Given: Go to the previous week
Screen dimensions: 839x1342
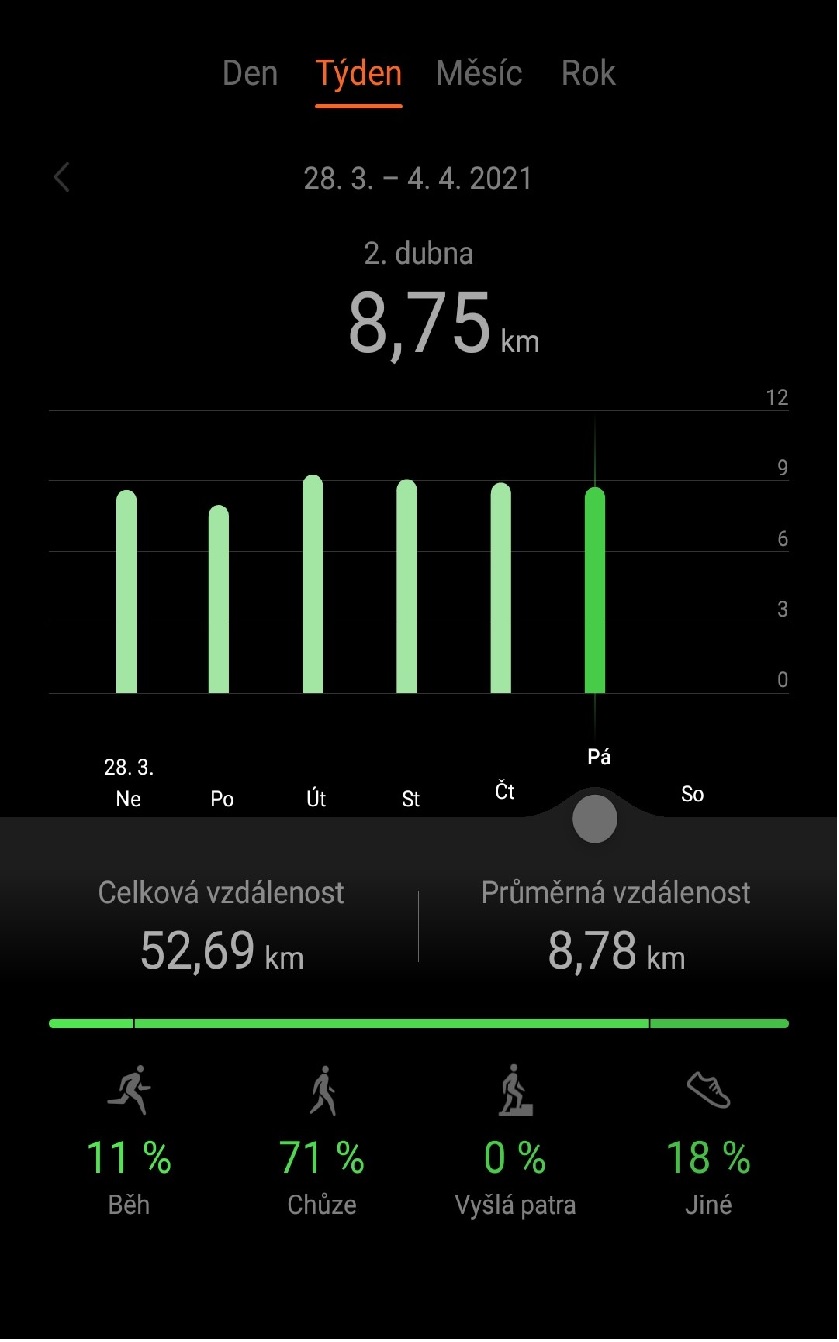Looking at the screenshot, I should click(62, 178).
